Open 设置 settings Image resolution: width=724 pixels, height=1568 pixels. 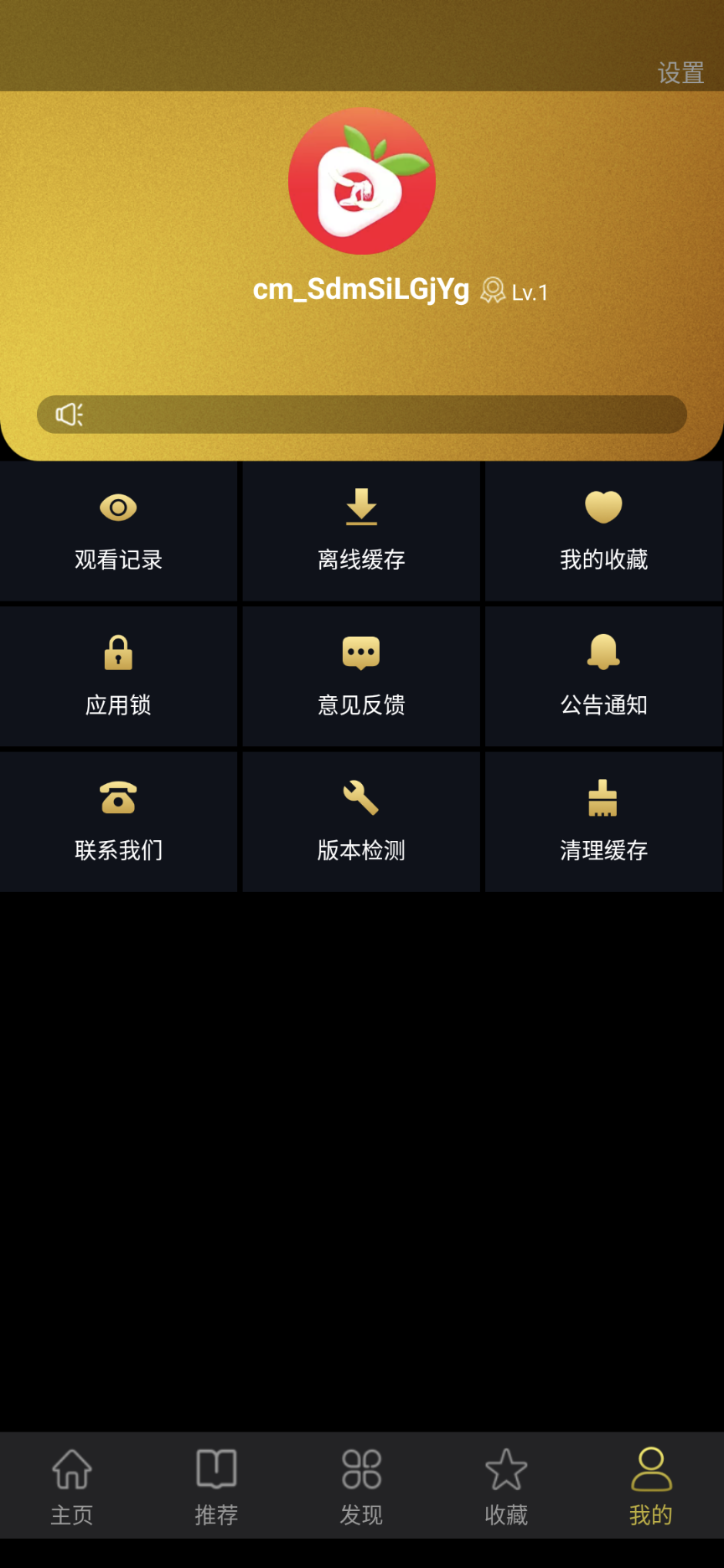click(680, 73)
